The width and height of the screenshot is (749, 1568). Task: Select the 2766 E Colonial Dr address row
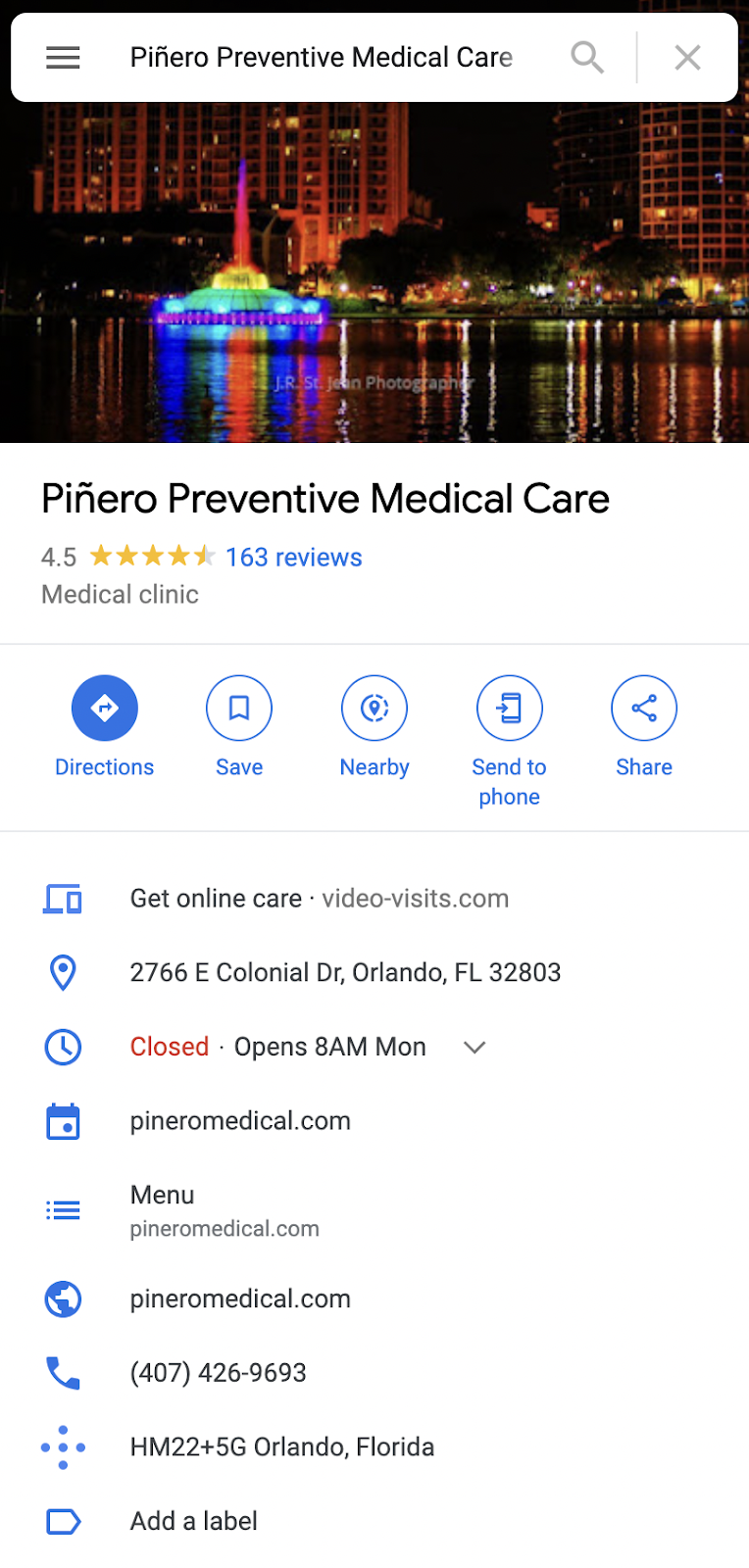(345, 973)
